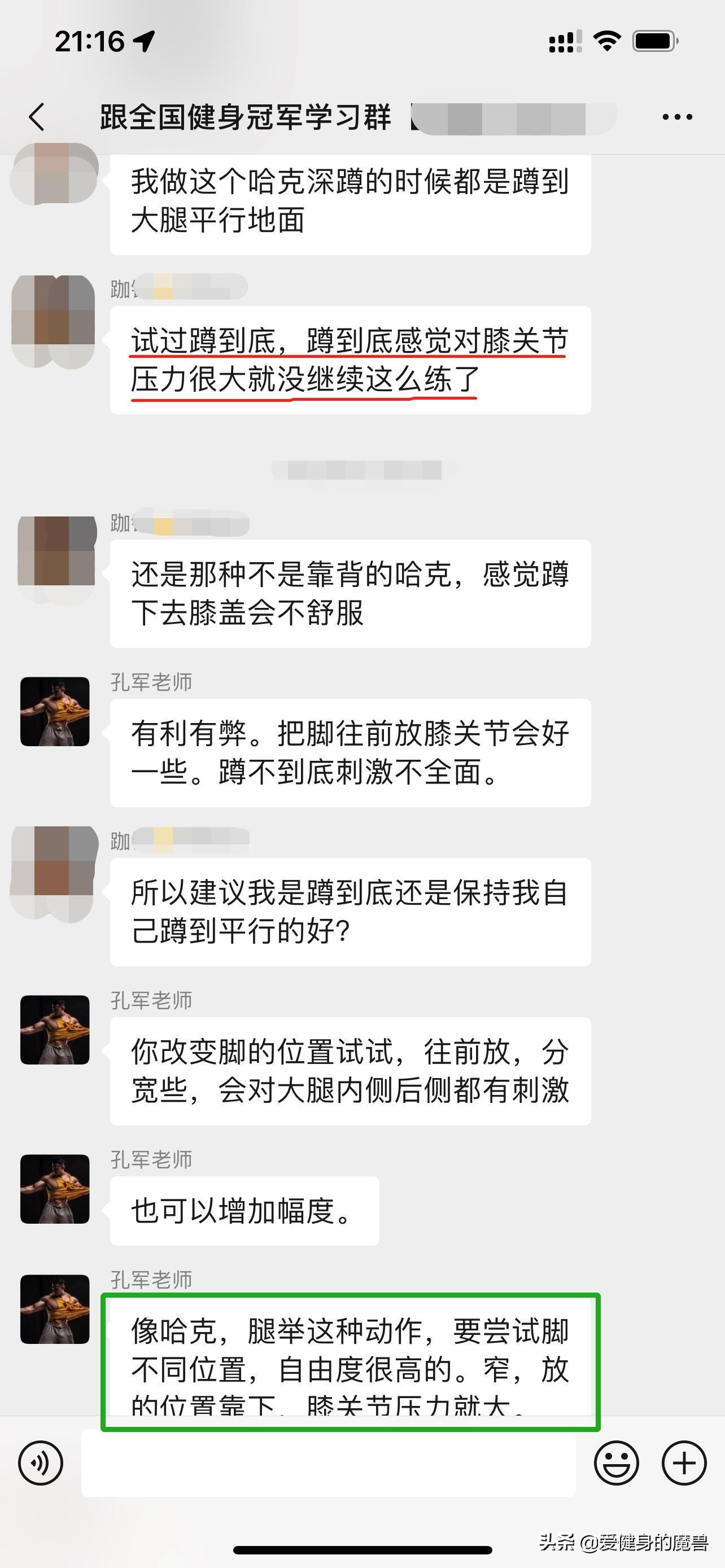Focus the message text field
This screenshot has width=725, height=1568.
(328, 1462)
